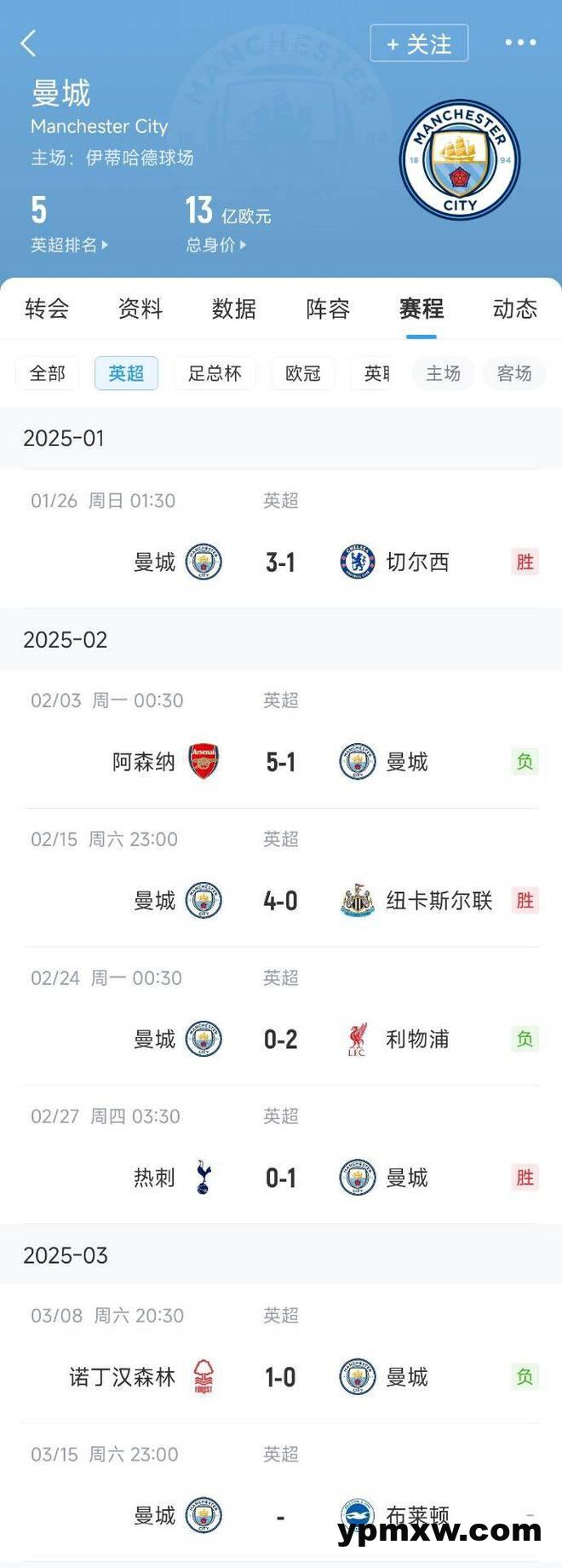Go back using the top-left arrow
Image resolution: width=562 pixels, height=1568 pixels.
(29, 43)
